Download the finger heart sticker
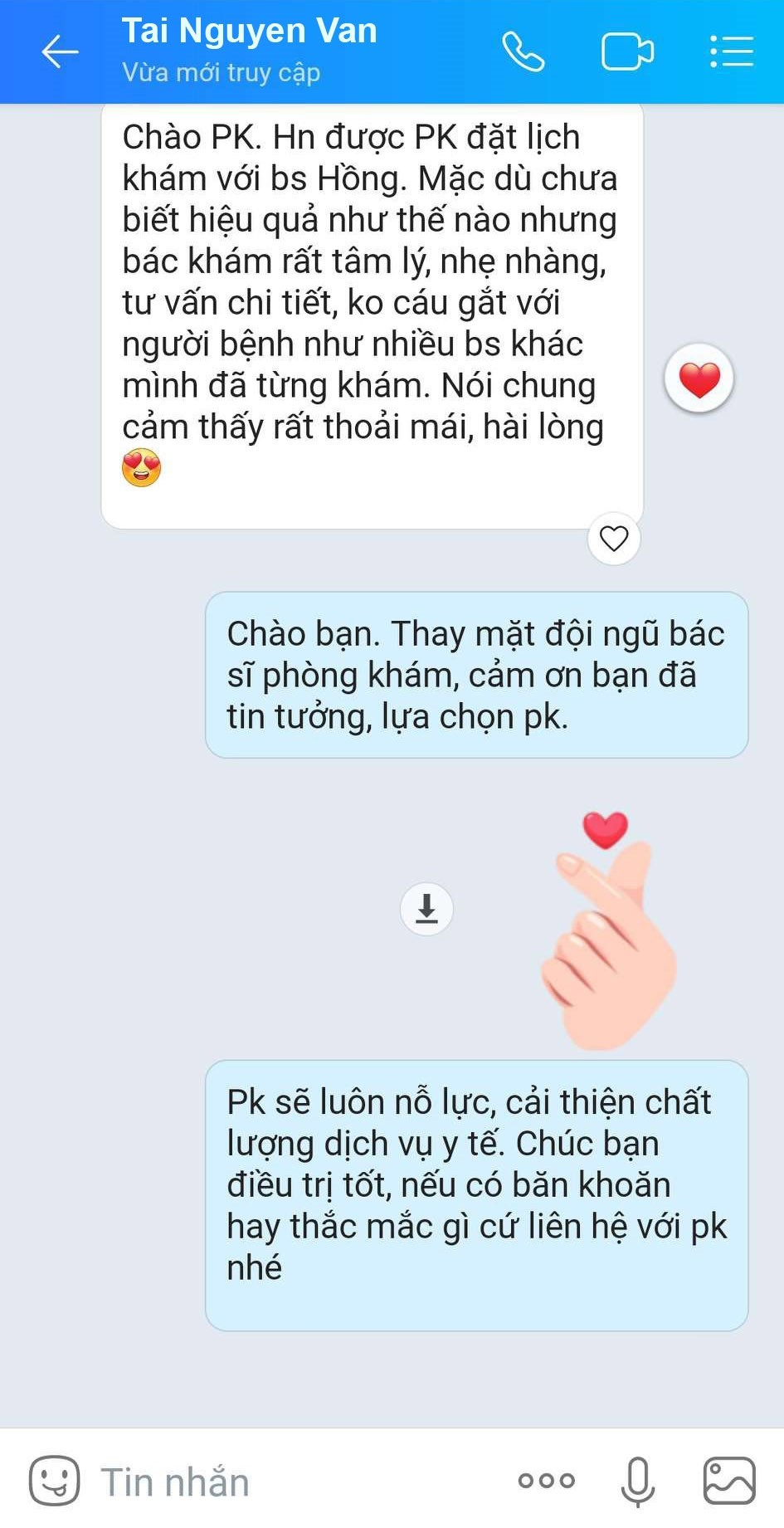This screenshot has height=1528, width=784. point(426,909)
